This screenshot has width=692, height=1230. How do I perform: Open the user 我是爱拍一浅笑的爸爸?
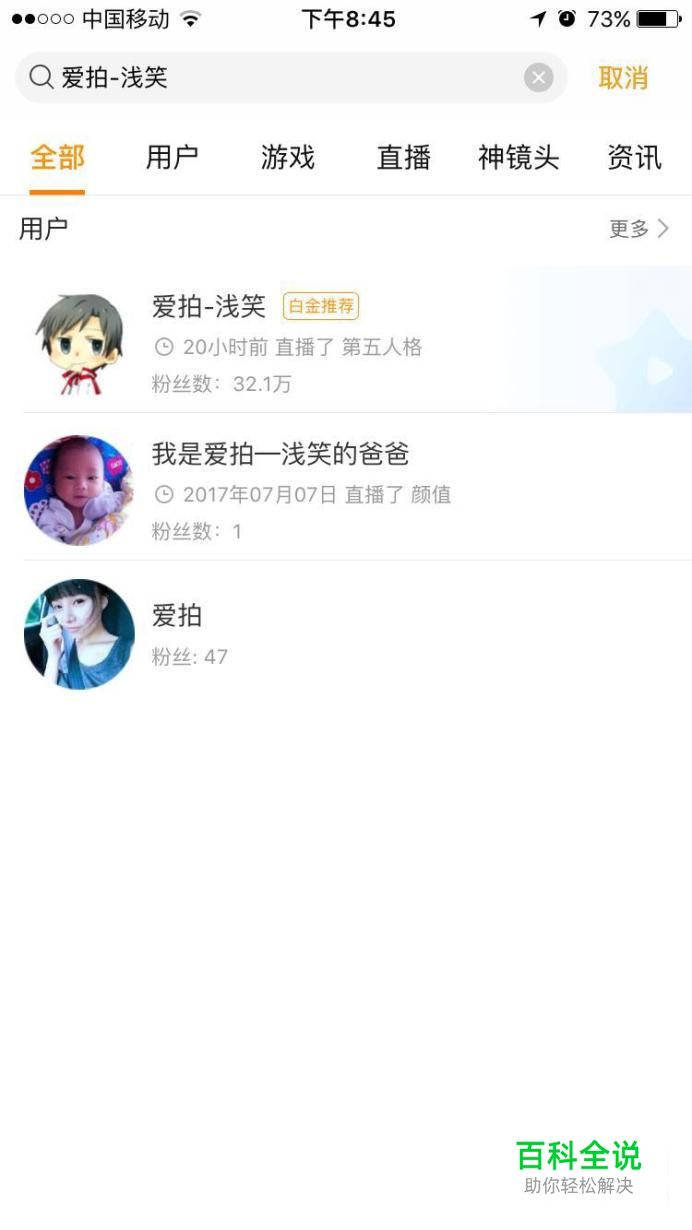coord(346,488)
